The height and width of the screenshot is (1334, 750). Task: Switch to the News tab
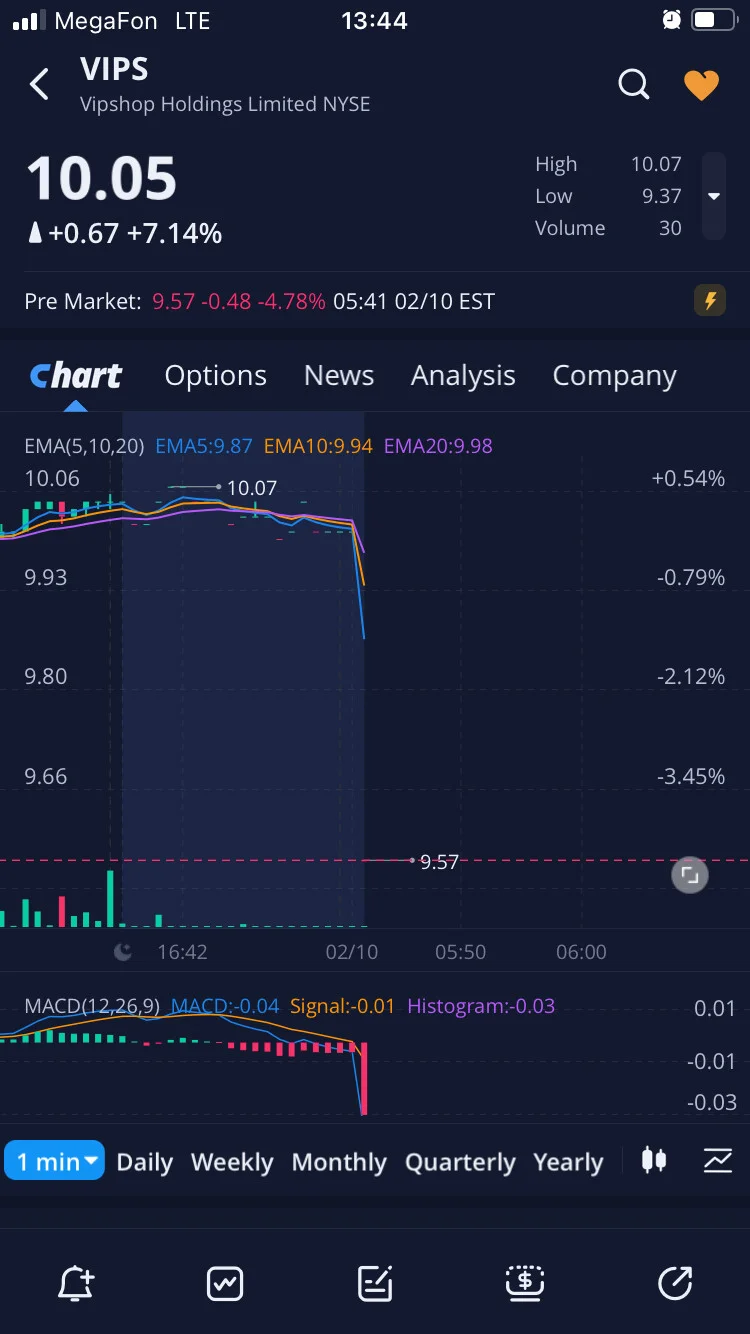point(339,376)
